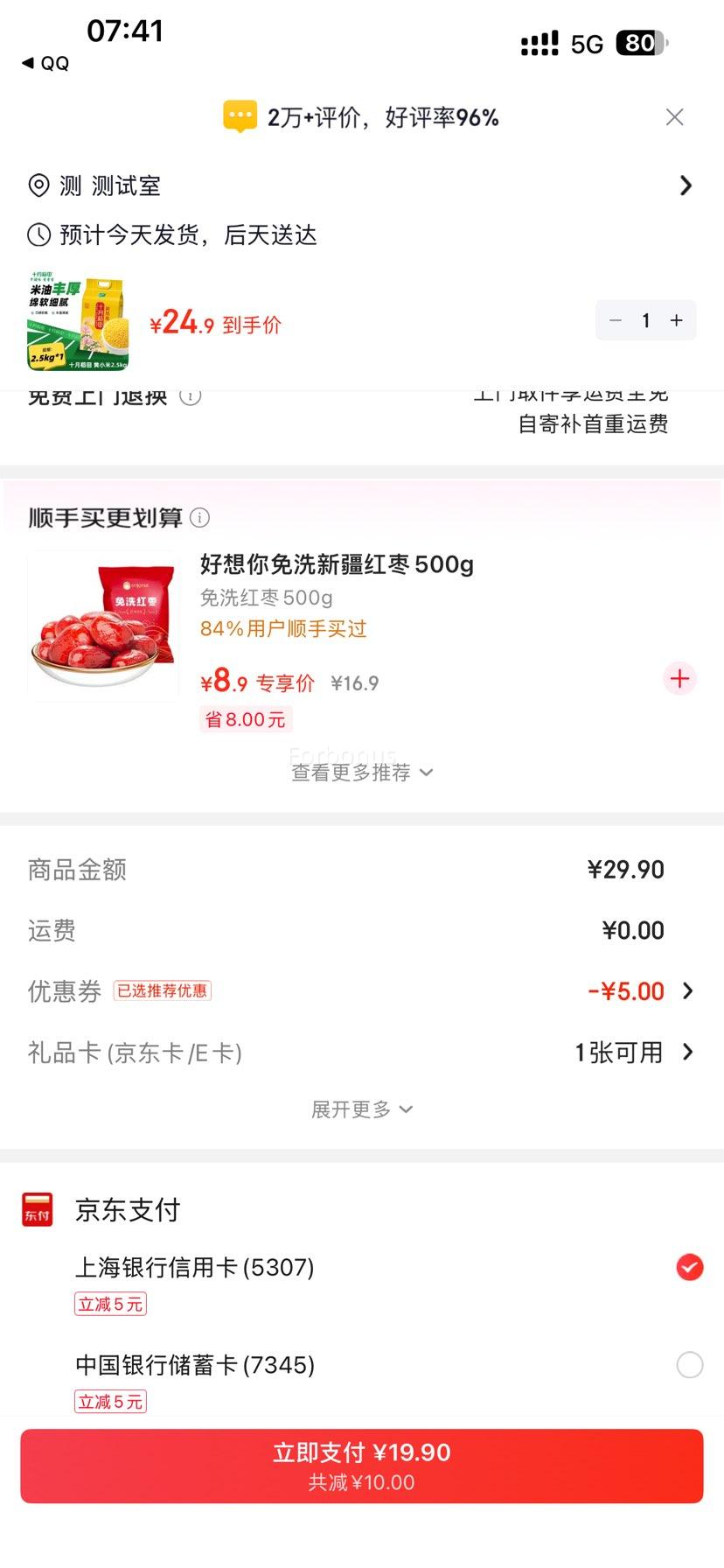This screenshot has width=724, height=1568.
Task: Click the 京东支付 red payment icon
Action: (x=36, y=1209)
